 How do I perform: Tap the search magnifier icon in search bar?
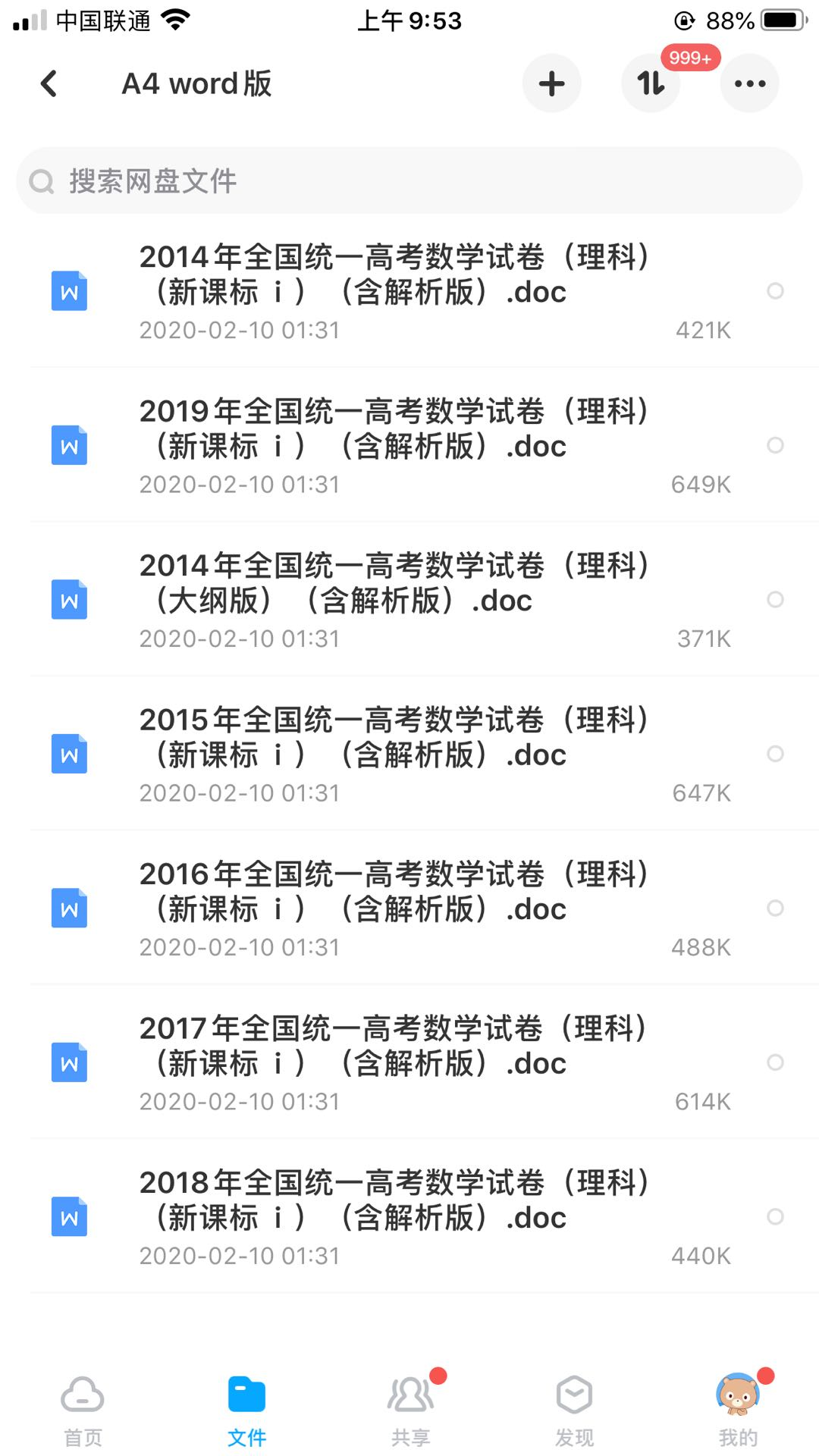point(42,181)
